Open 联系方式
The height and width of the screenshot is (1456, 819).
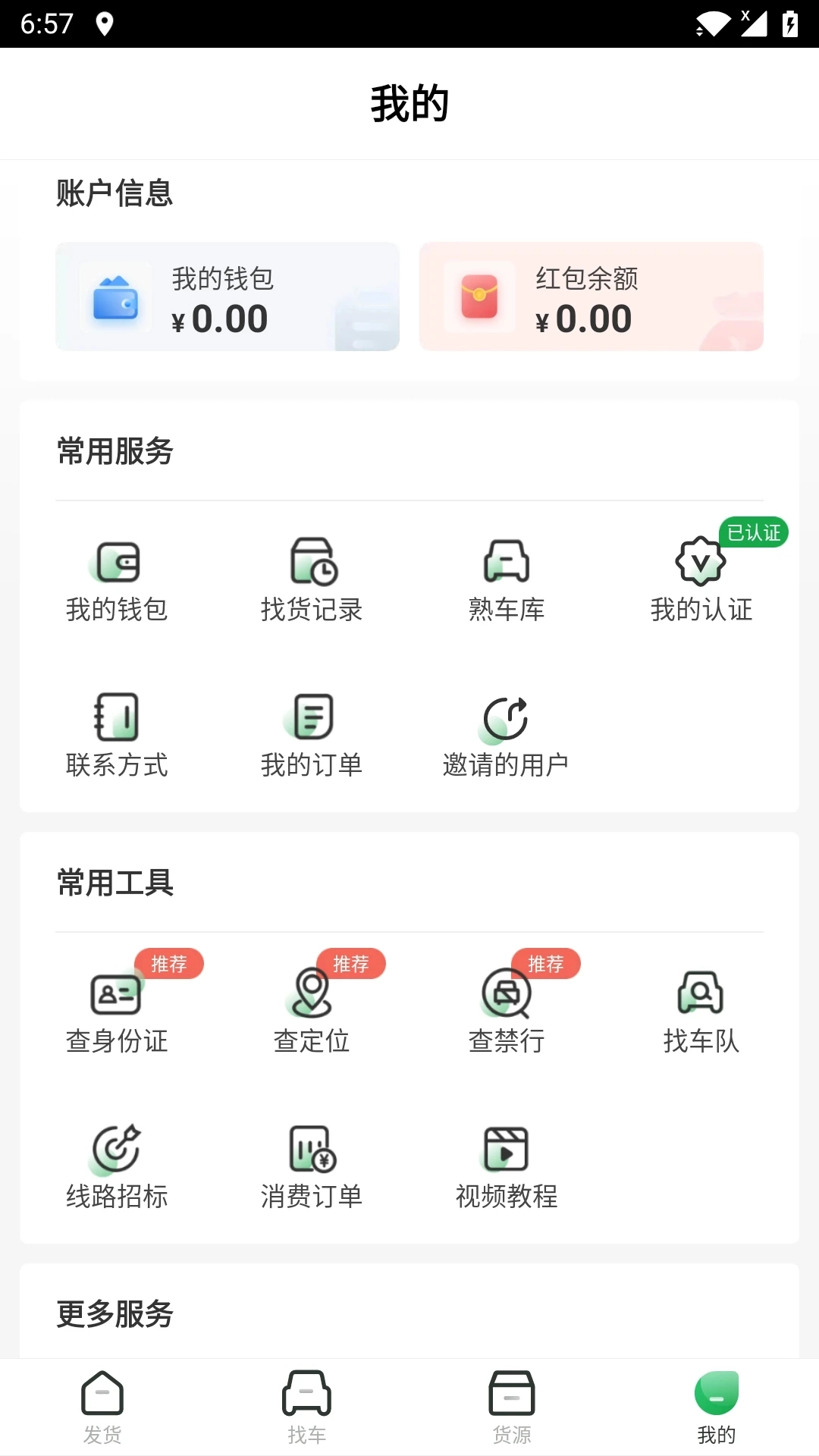117,736
